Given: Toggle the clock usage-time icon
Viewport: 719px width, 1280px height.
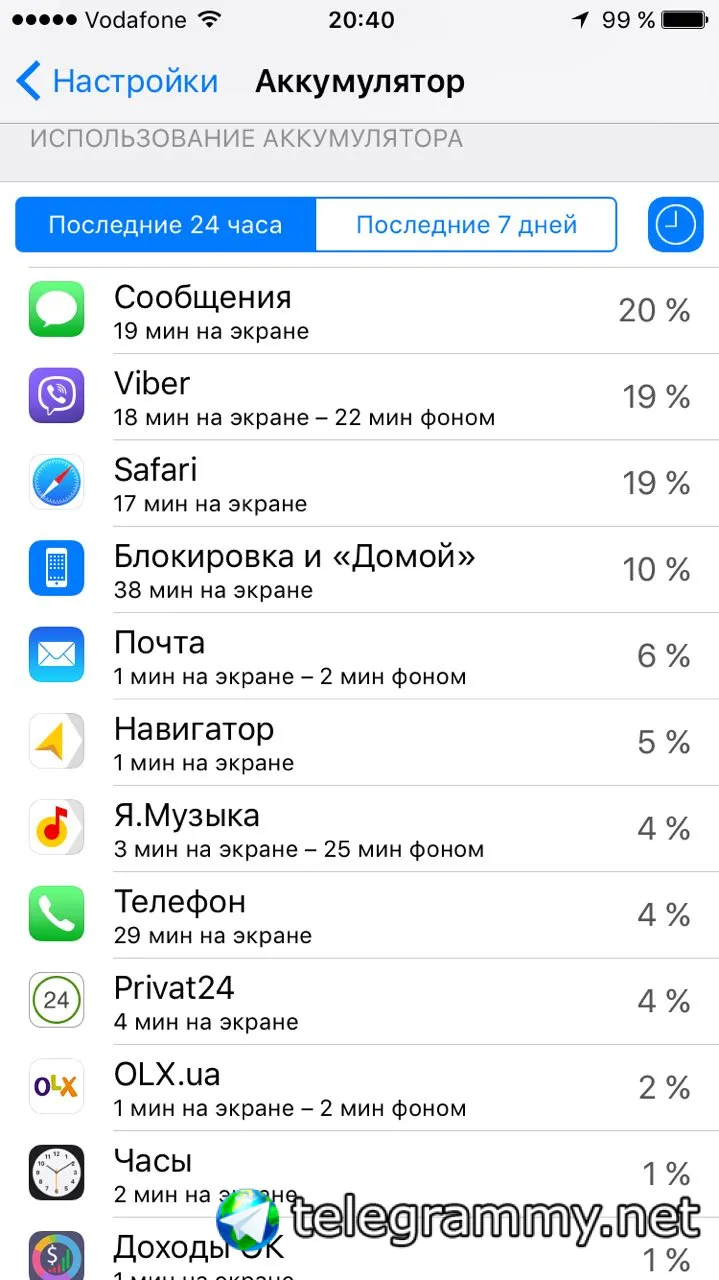Looking at the screenshot, I should pyautogui.click(x=675, y=225).
